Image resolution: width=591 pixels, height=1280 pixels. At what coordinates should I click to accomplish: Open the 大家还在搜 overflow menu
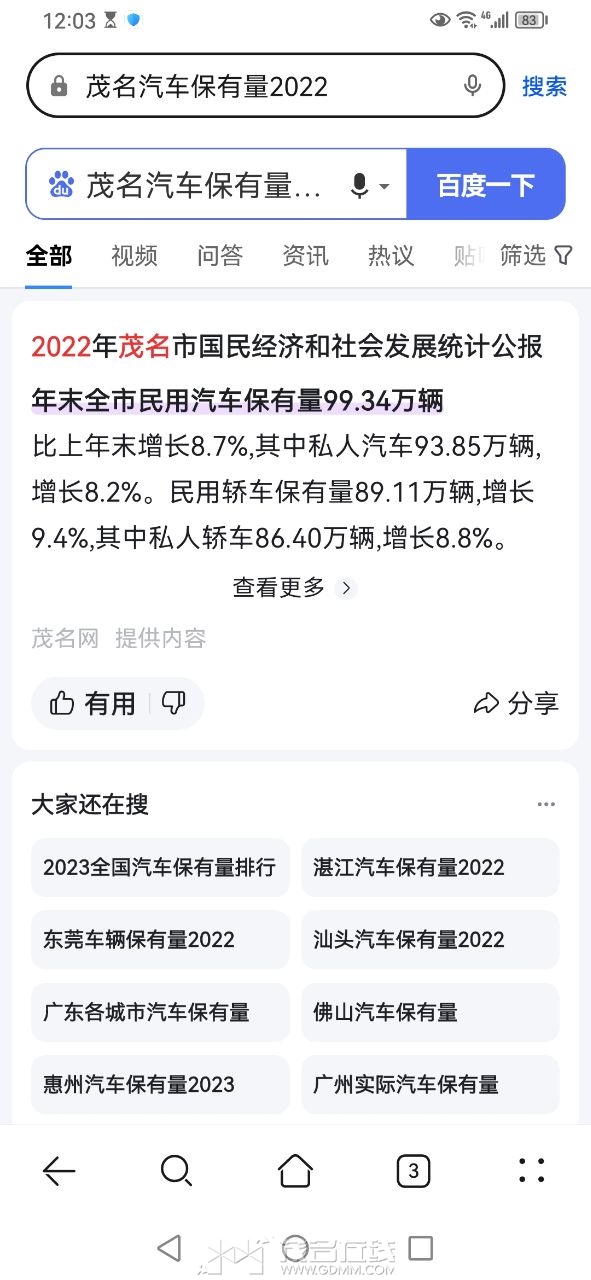point(546,804)
